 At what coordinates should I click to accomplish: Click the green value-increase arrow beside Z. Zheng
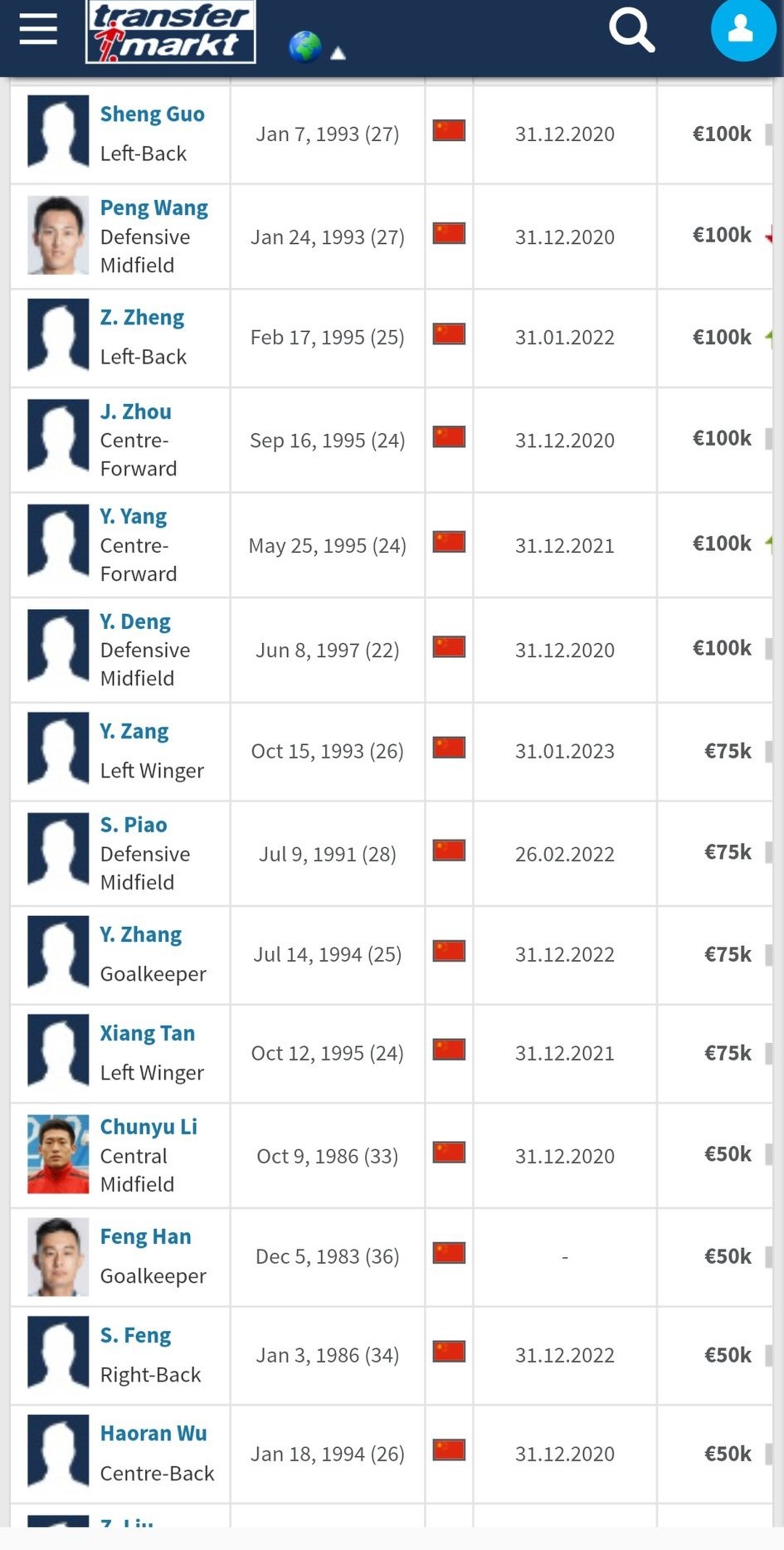click(x=771, y=337)
